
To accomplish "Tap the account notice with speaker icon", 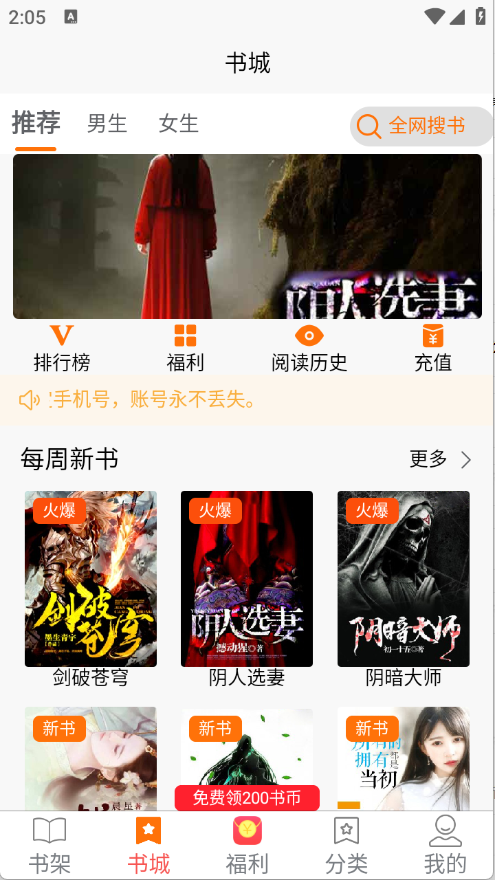I will click(248, 401).
